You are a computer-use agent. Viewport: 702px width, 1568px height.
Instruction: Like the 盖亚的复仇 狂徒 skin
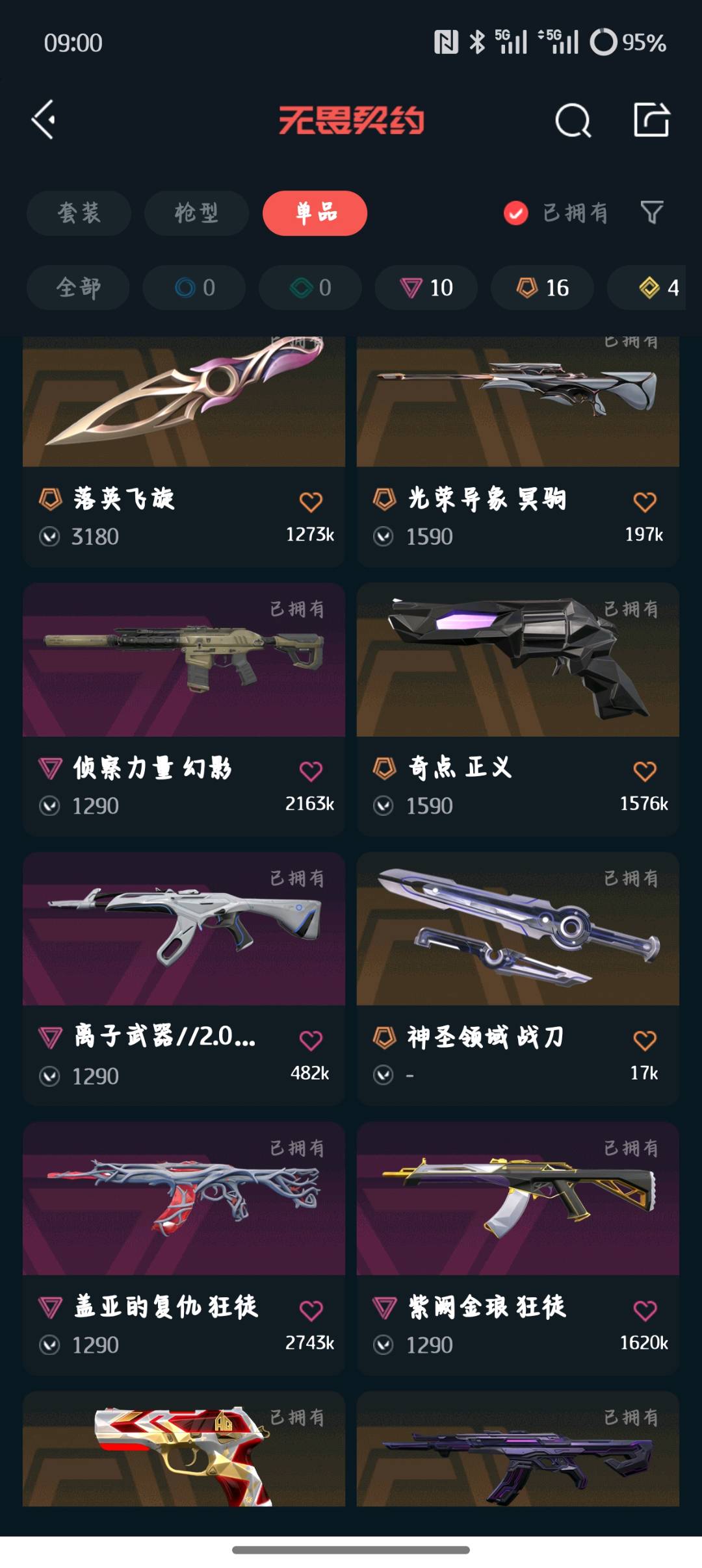tap(311, 1310)
